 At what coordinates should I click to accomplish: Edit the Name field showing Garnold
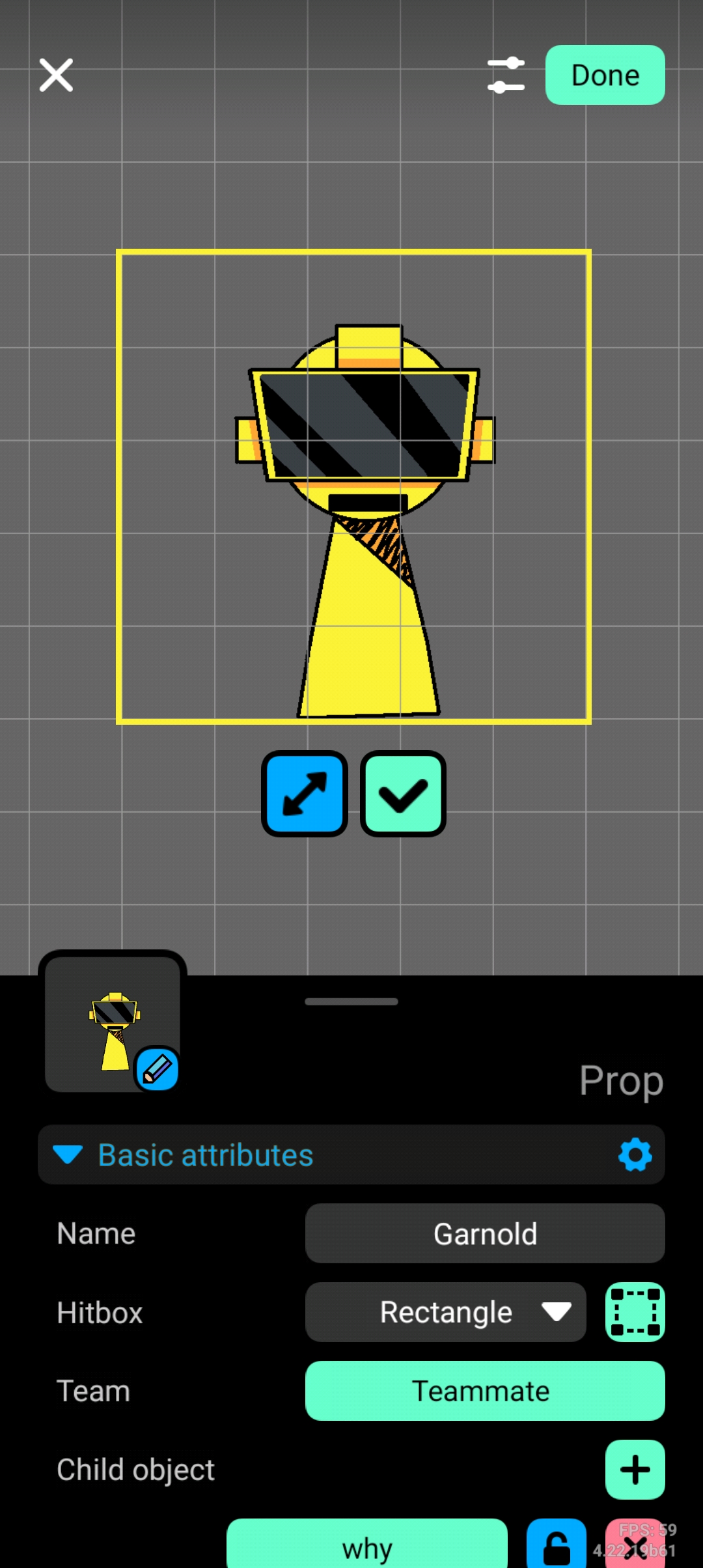(485, 1233)
